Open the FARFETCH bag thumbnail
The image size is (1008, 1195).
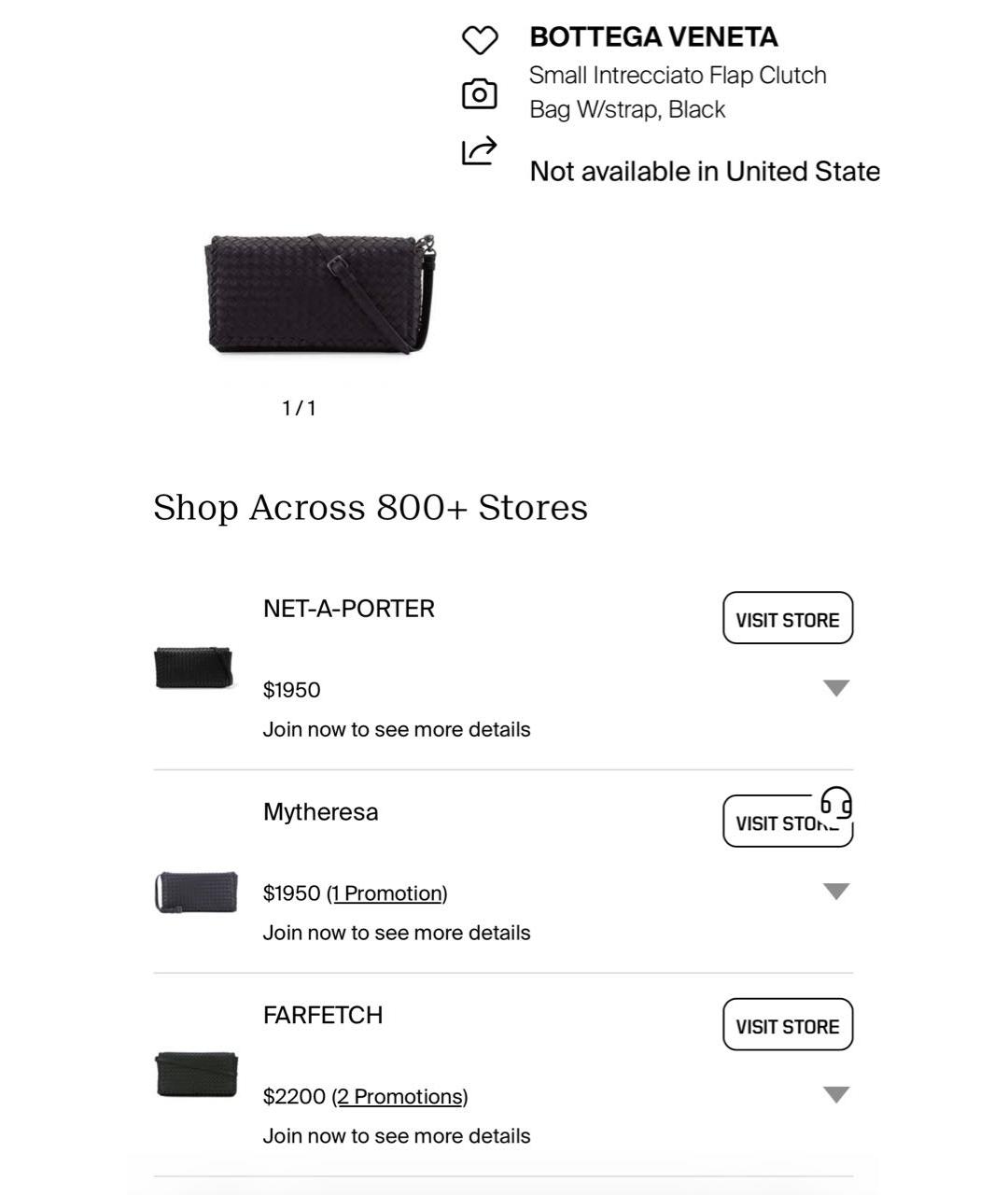[x=196, y=1075]
